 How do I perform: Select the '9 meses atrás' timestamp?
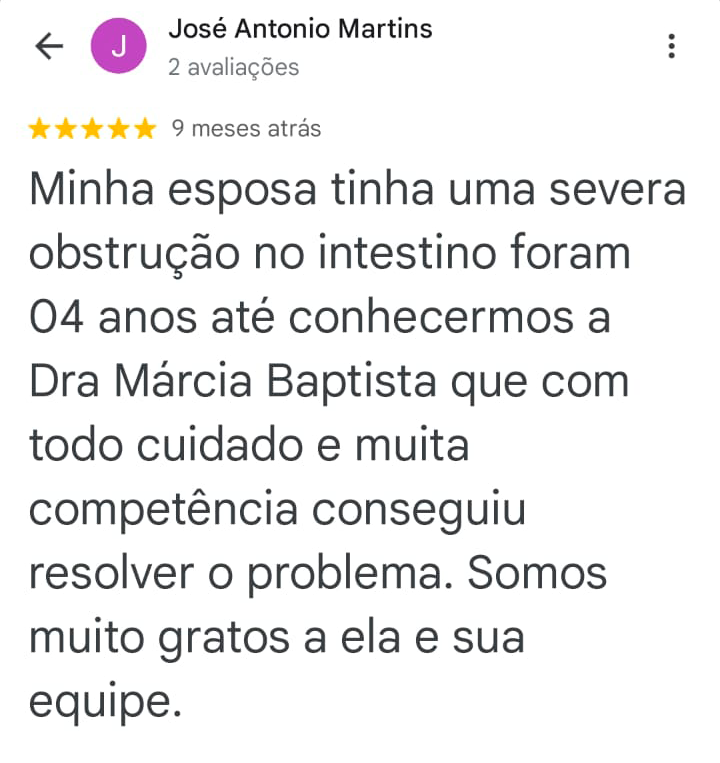pos(245,128)
